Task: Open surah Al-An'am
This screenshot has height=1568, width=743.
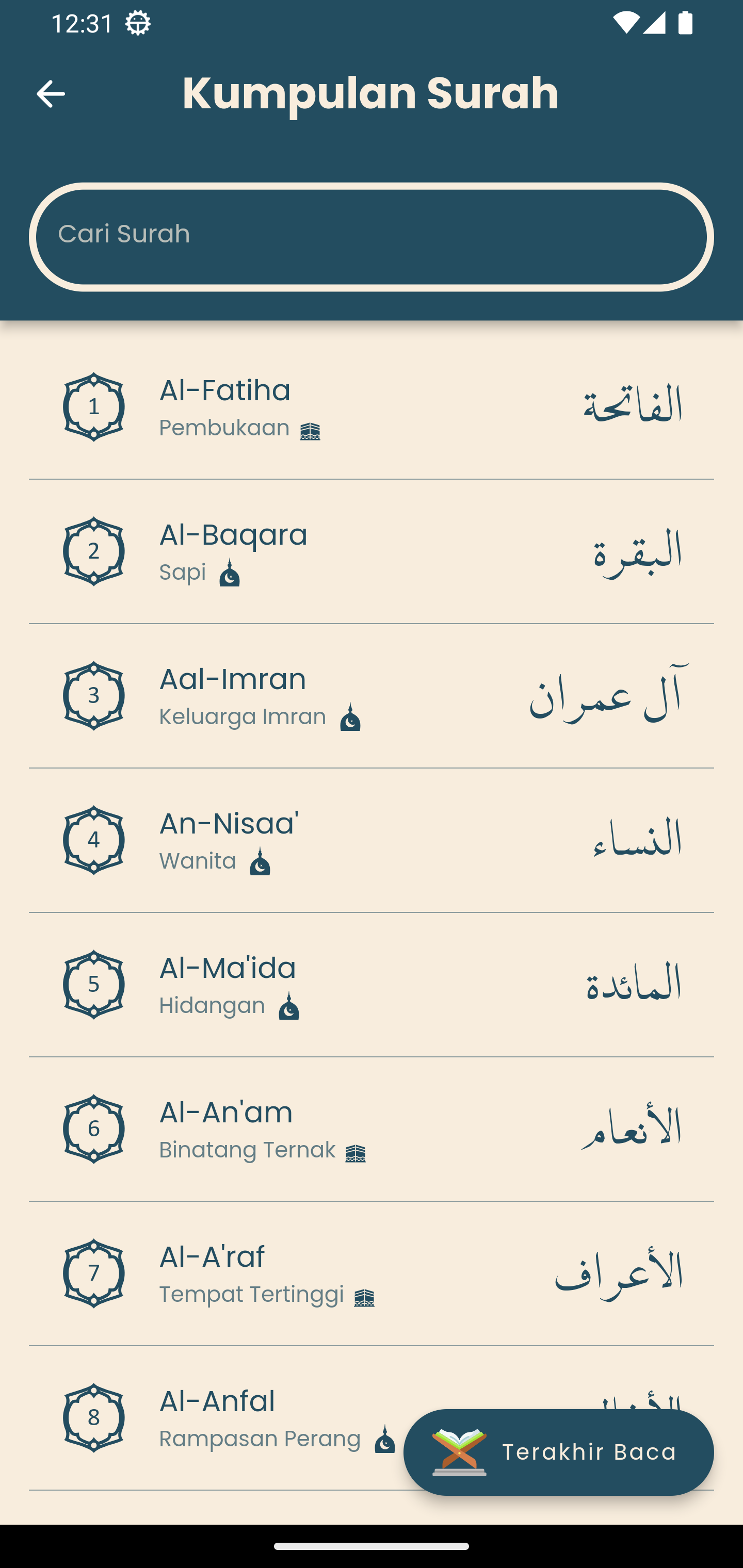Action: [372, 1129]
